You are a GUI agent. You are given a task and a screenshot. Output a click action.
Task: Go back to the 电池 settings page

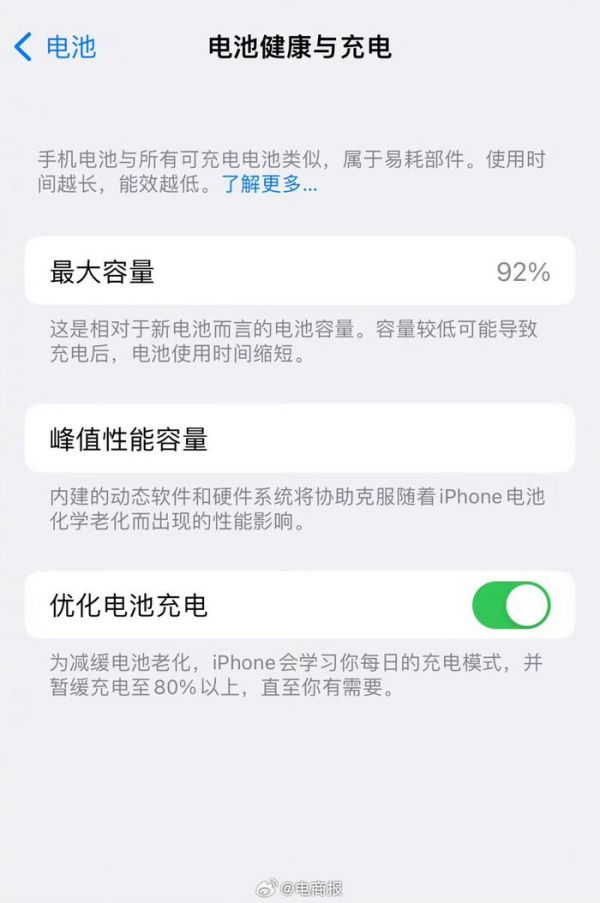tap(55, 47)
